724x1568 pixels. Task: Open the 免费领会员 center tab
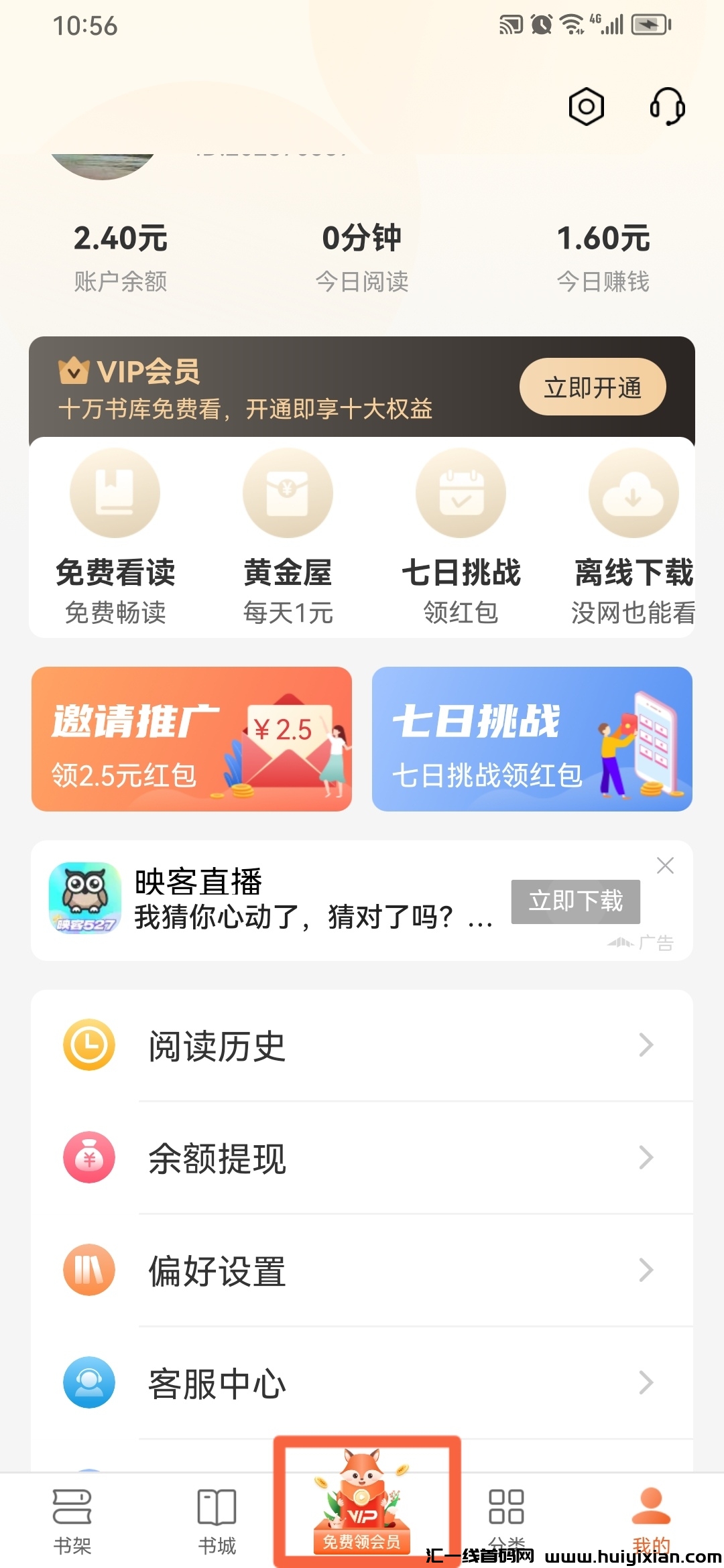(x=362, y=1508)
